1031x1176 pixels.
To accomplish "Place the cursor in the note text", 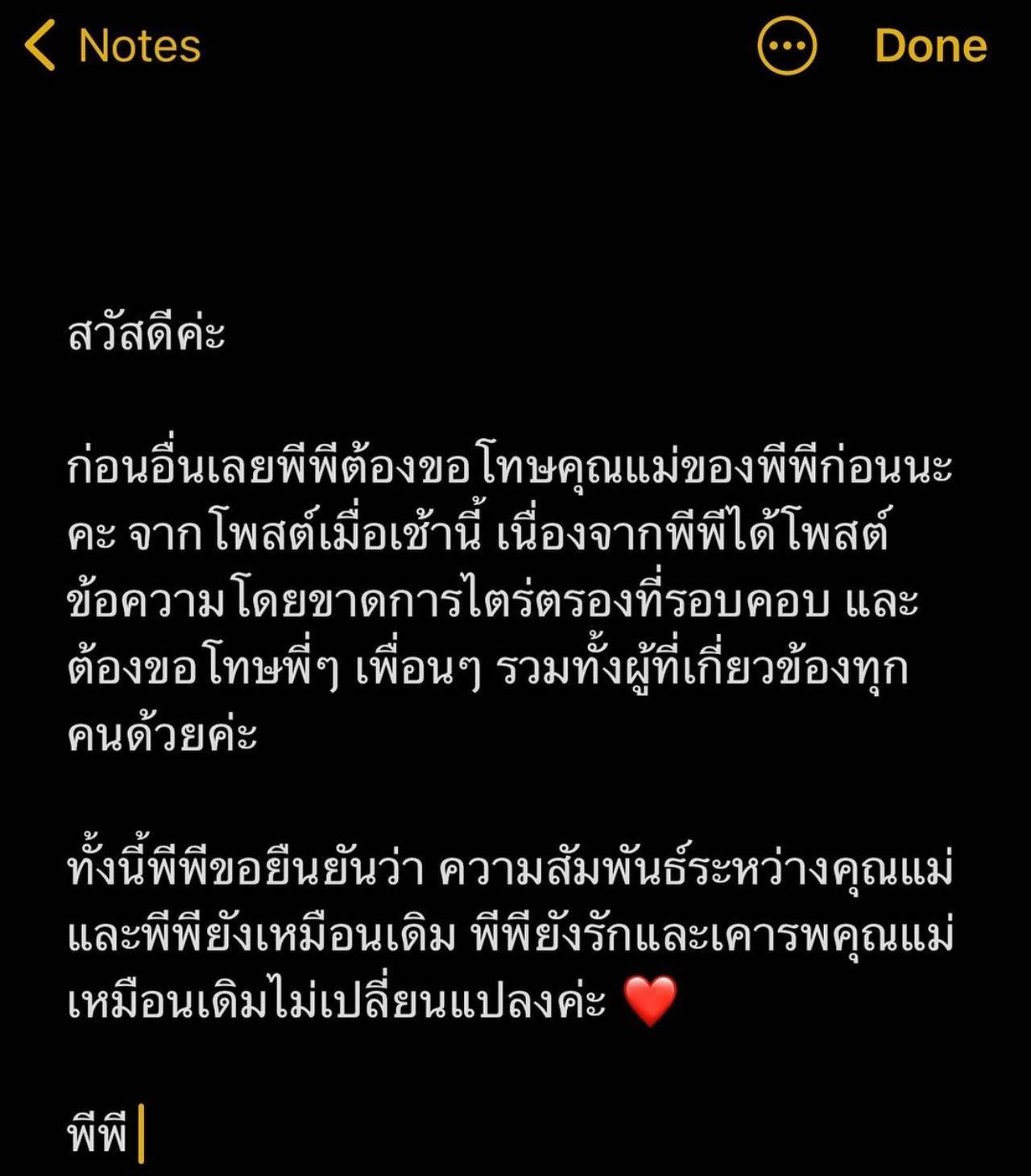I will click(507, 602).
